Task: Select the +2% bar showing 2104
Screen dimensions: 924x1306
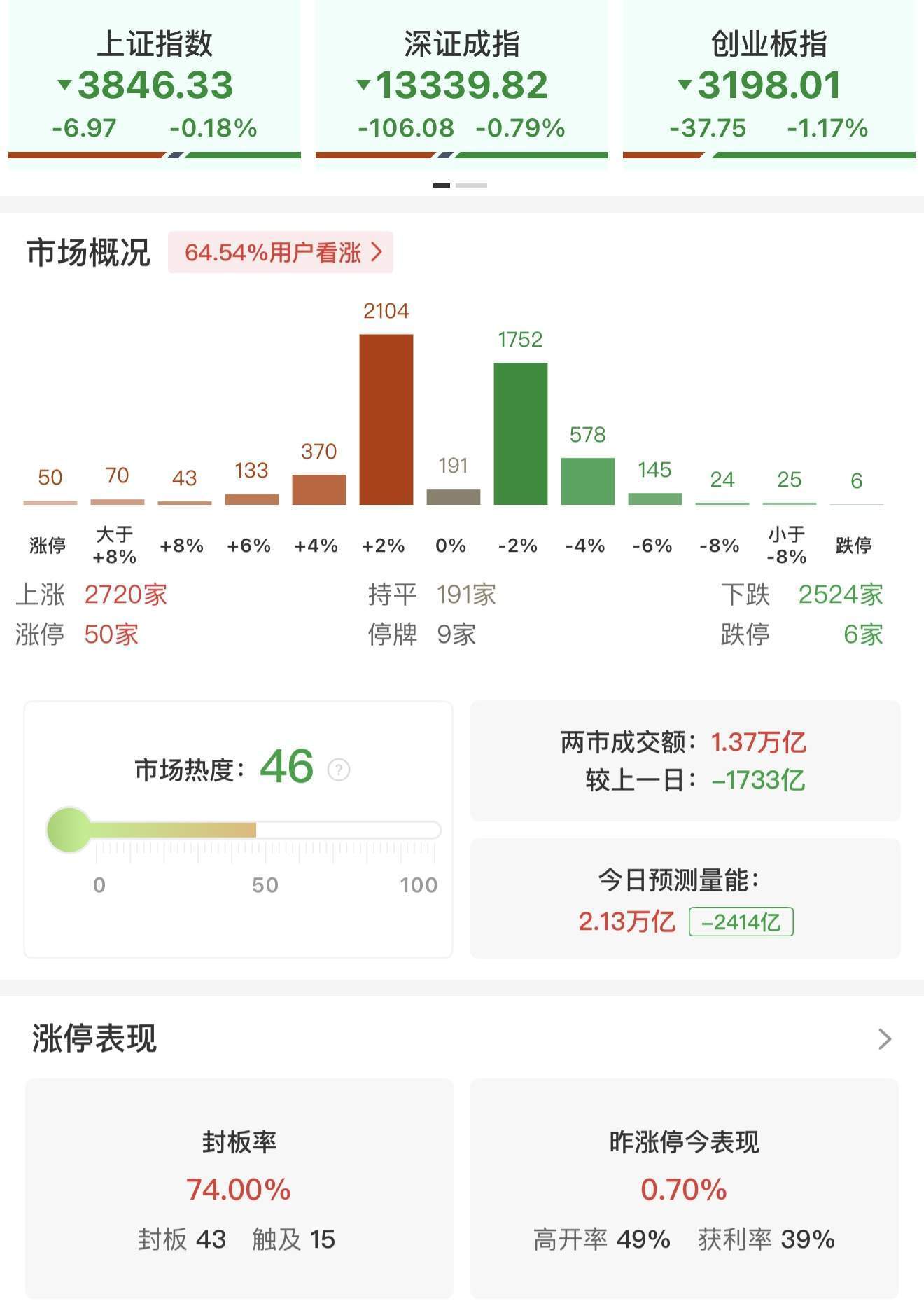Action: [386, 420]
